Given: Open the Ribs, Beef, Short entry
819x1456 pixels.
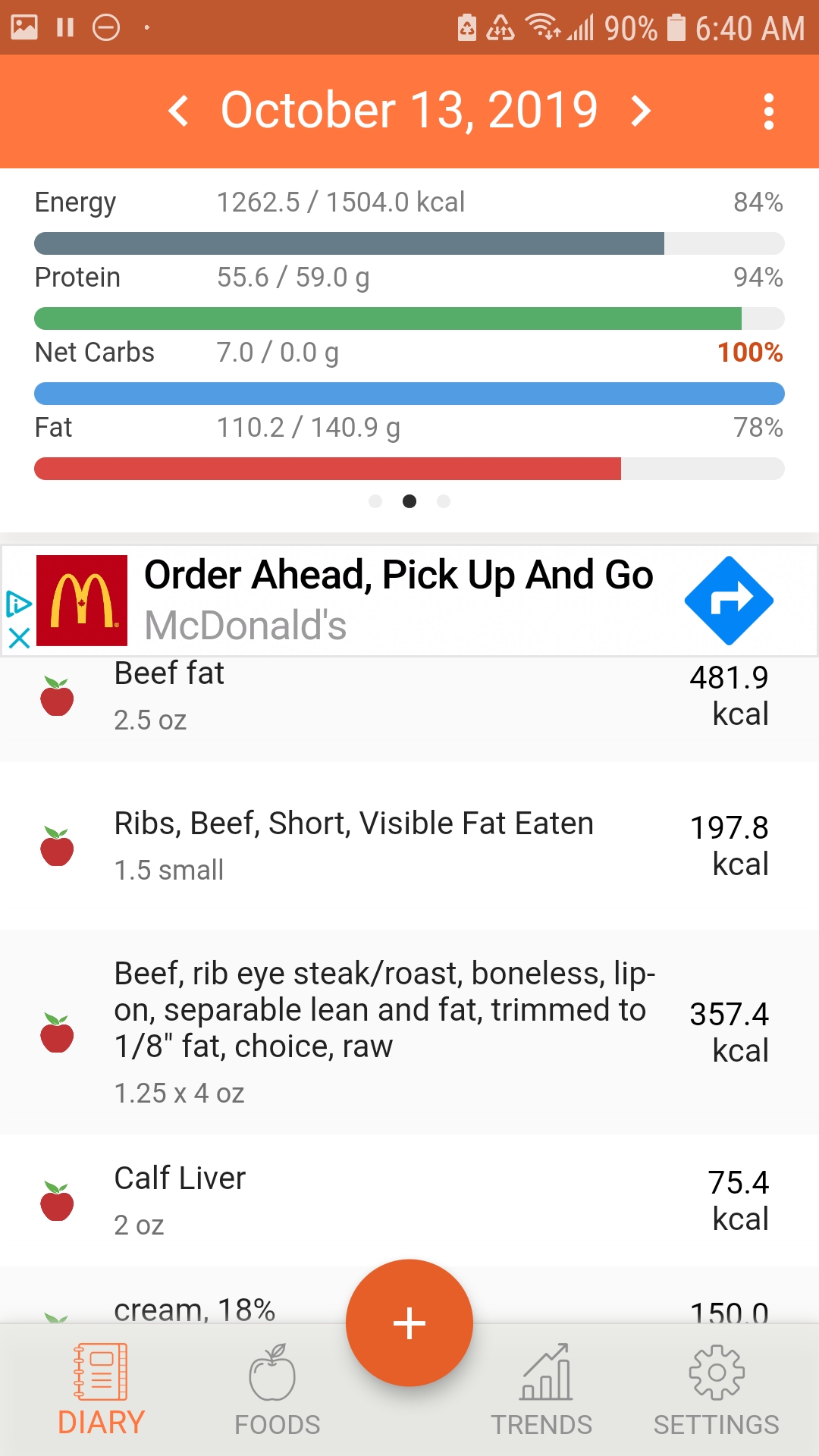Looking at the screenshot, I should 409,846.
